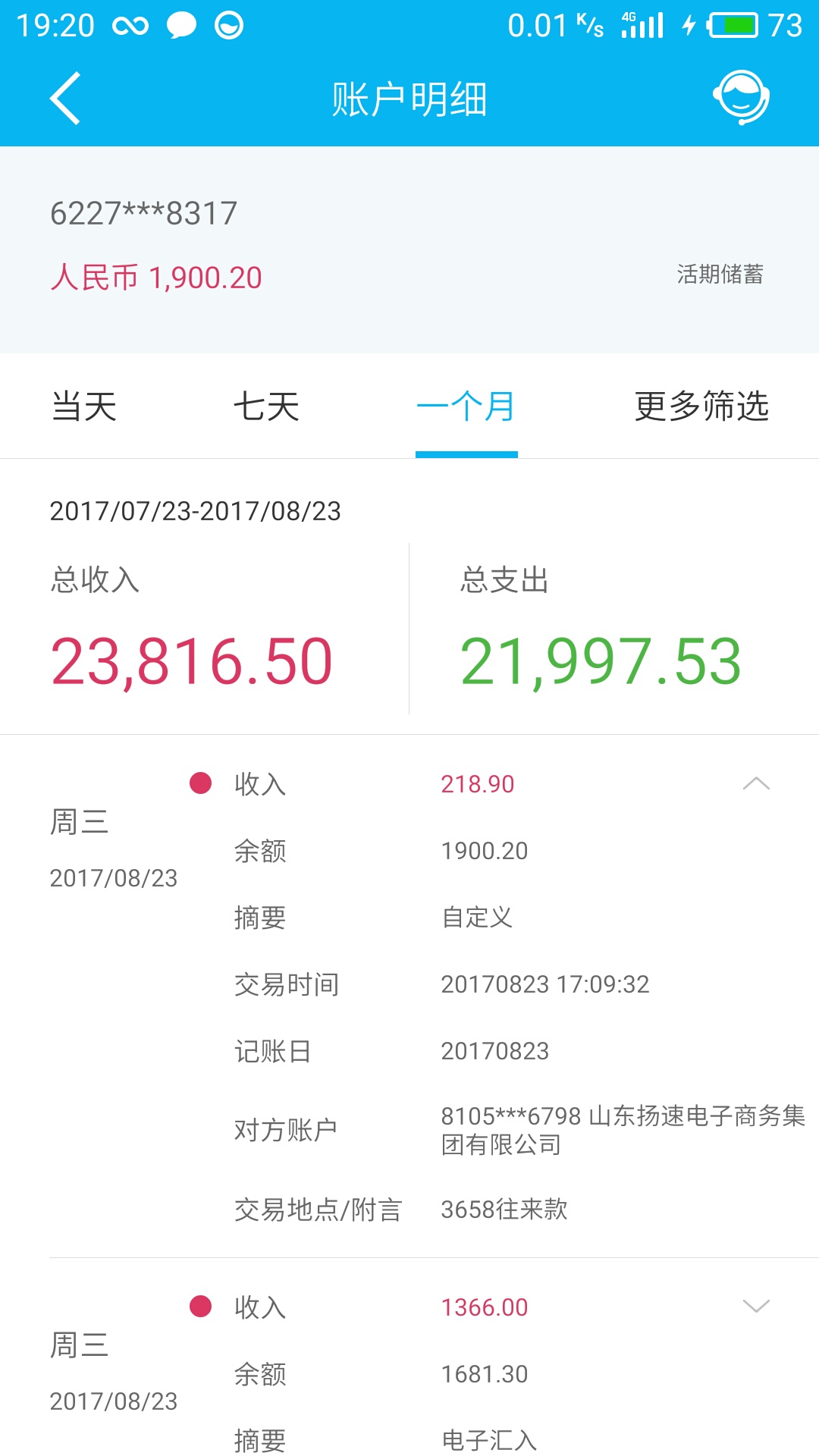Go back from 账户明细 page
This screenshot has width=819, height=1456.
pyautogui.click(x=65, y=99)
